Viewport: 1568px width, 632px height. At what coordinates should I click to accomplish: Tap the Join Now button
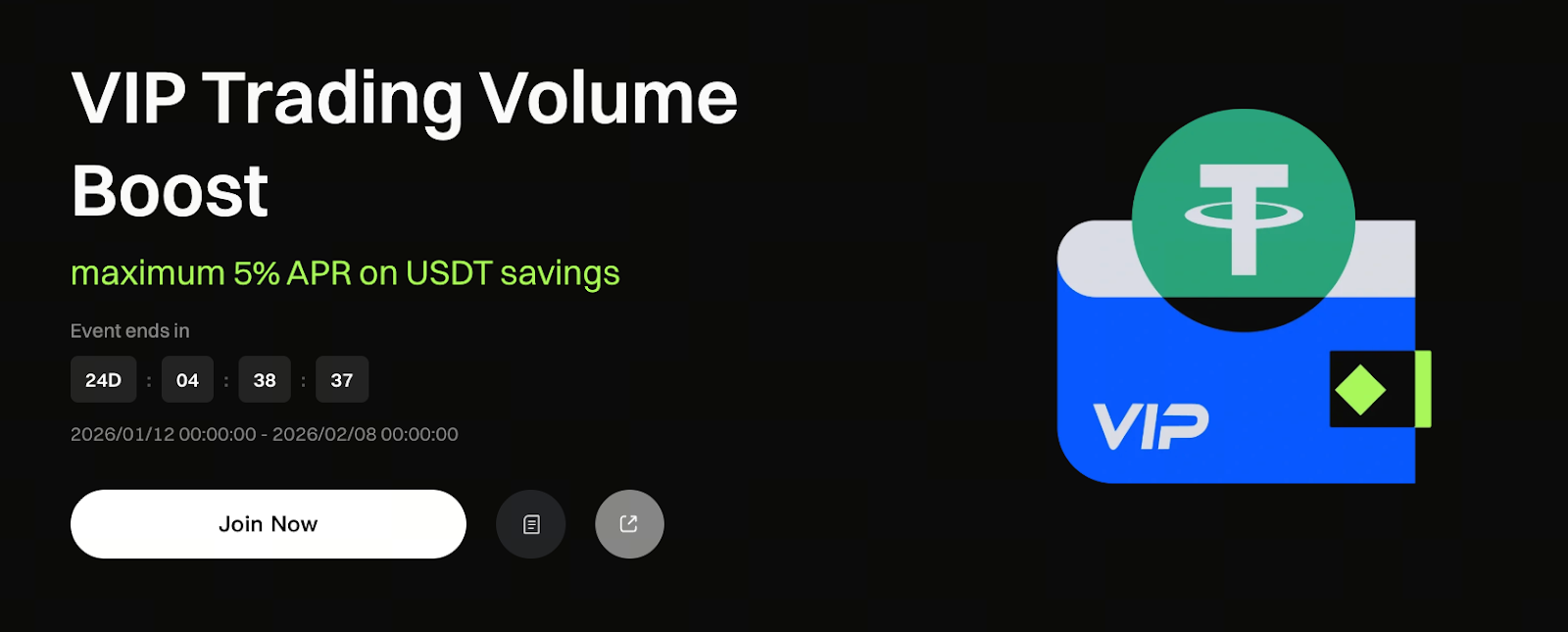pyautogui.click(x=268, y=524)
